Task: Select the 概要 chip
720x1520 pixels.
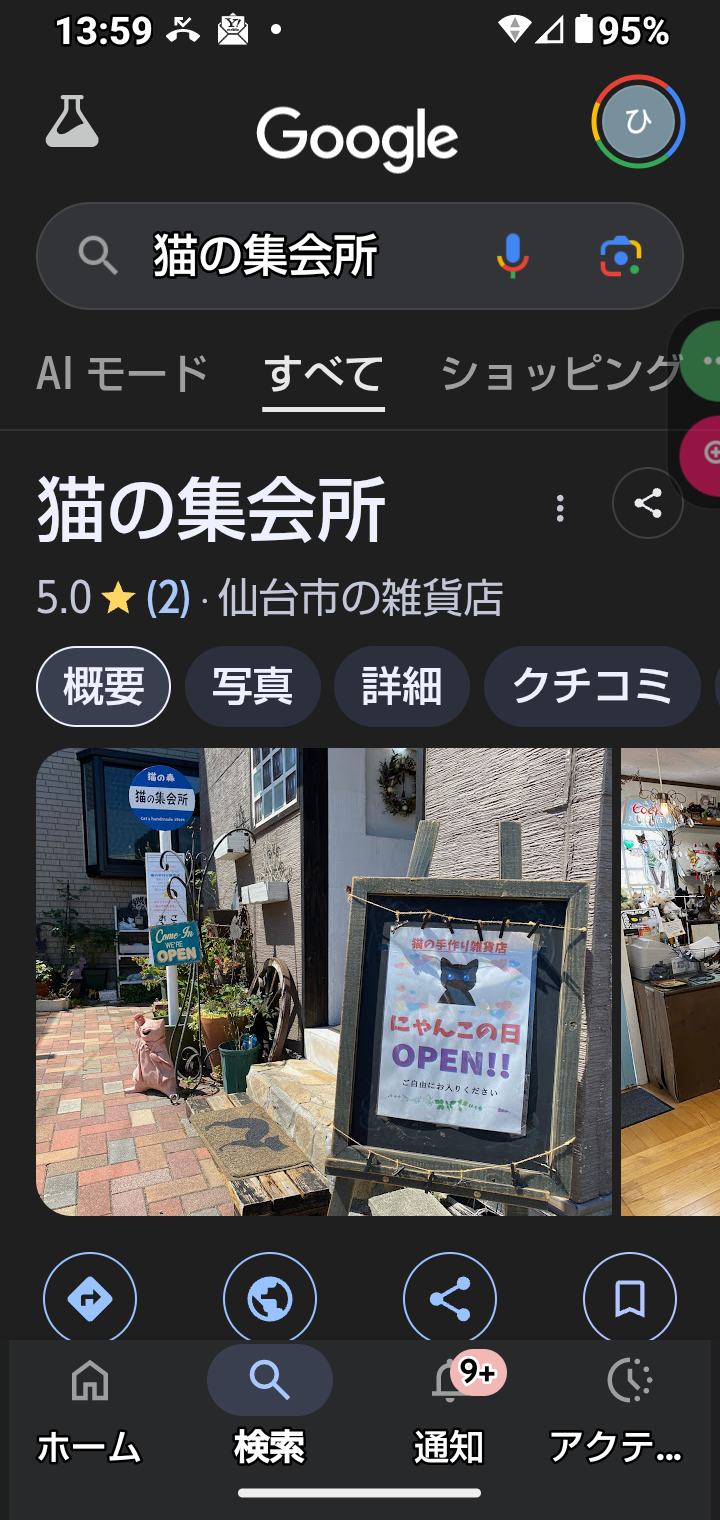Action: click(x=104, y=686)
